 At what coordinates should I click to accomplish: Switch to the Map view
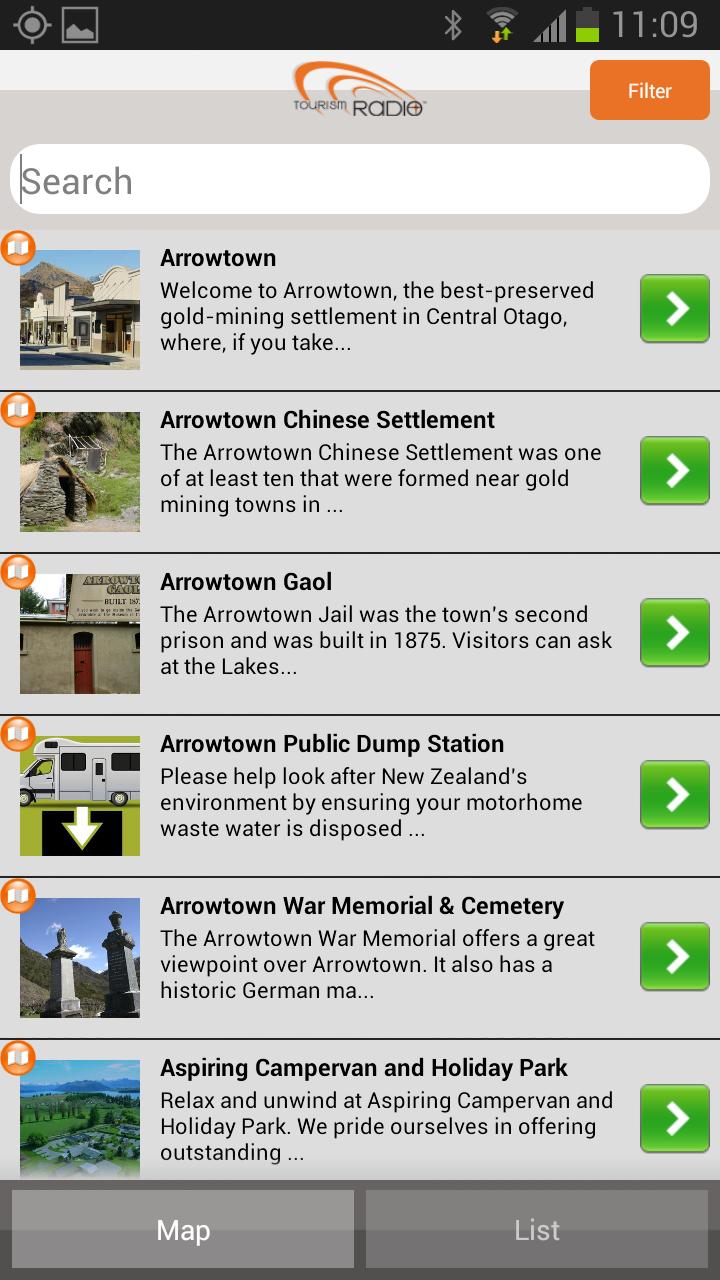click(183, 1230)
